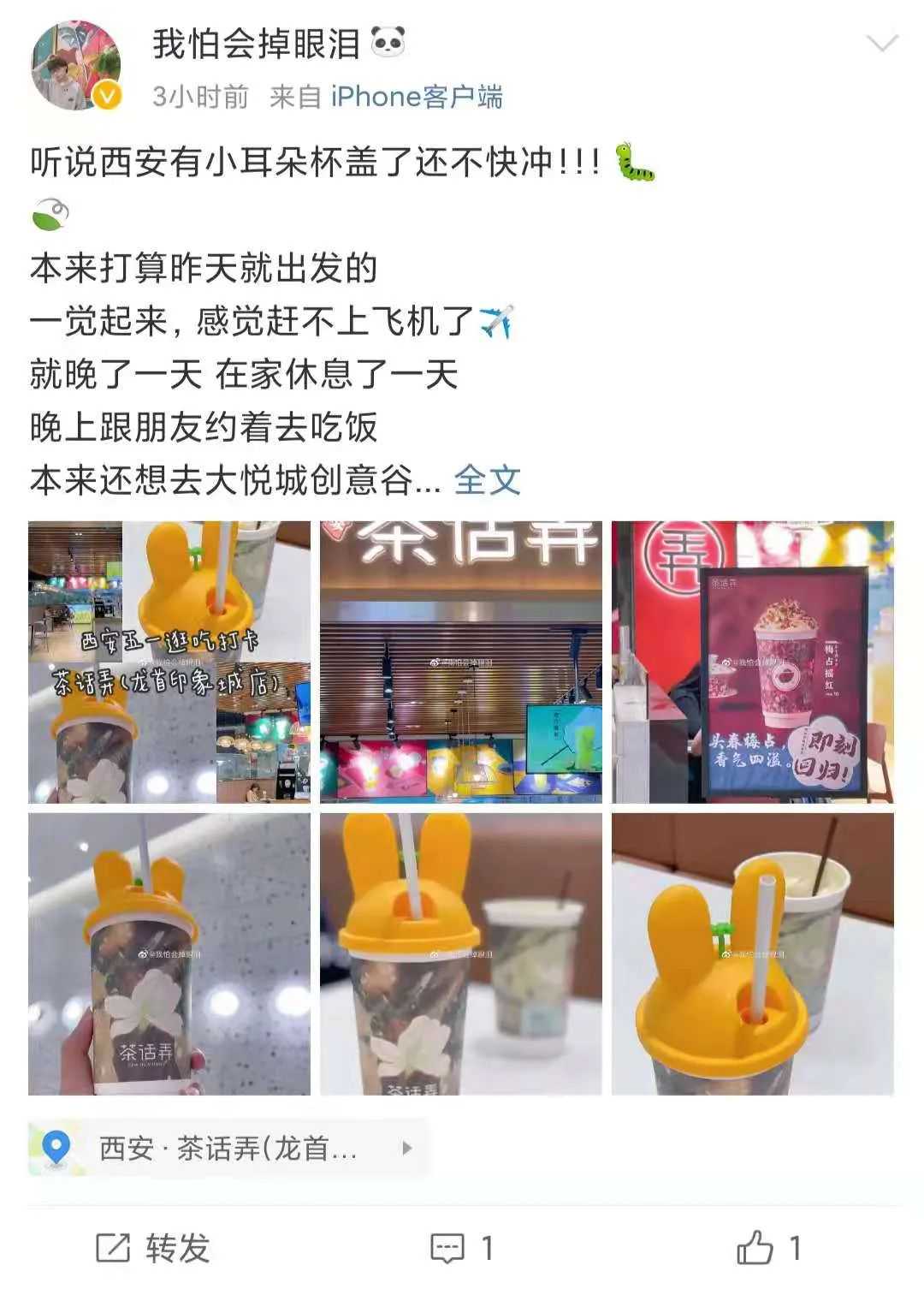This screenshot has height=1289, width=924.
Task: Open the first photo with 西安五一 caption
Action: (x=169, y=662)
